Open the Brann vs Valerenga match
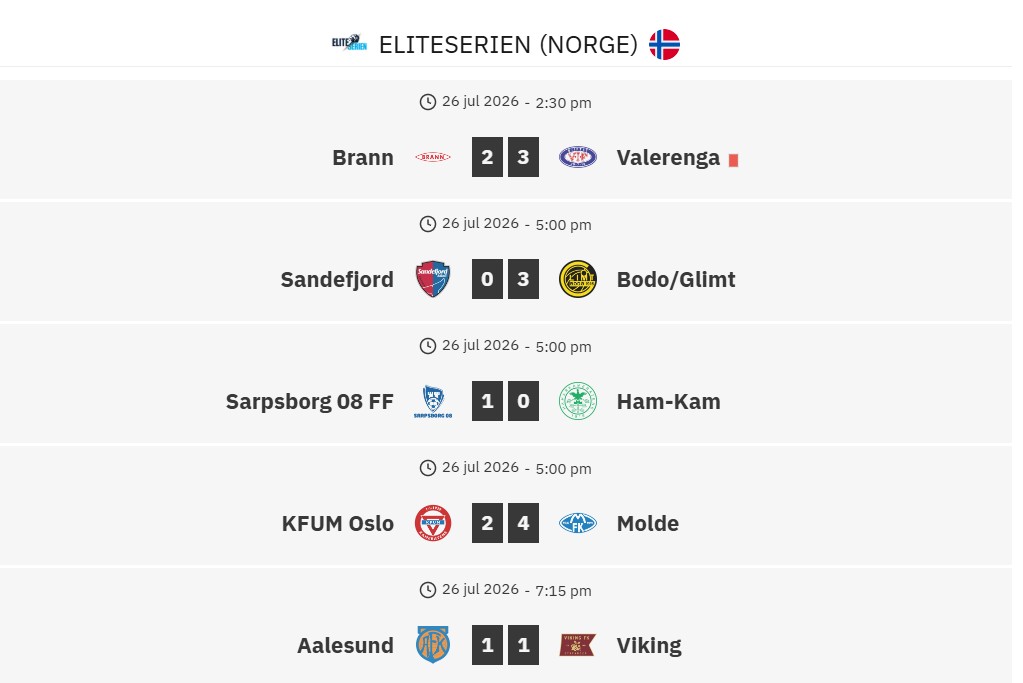The height and width of the screenshot is (683, 1023). click(506, 140)
